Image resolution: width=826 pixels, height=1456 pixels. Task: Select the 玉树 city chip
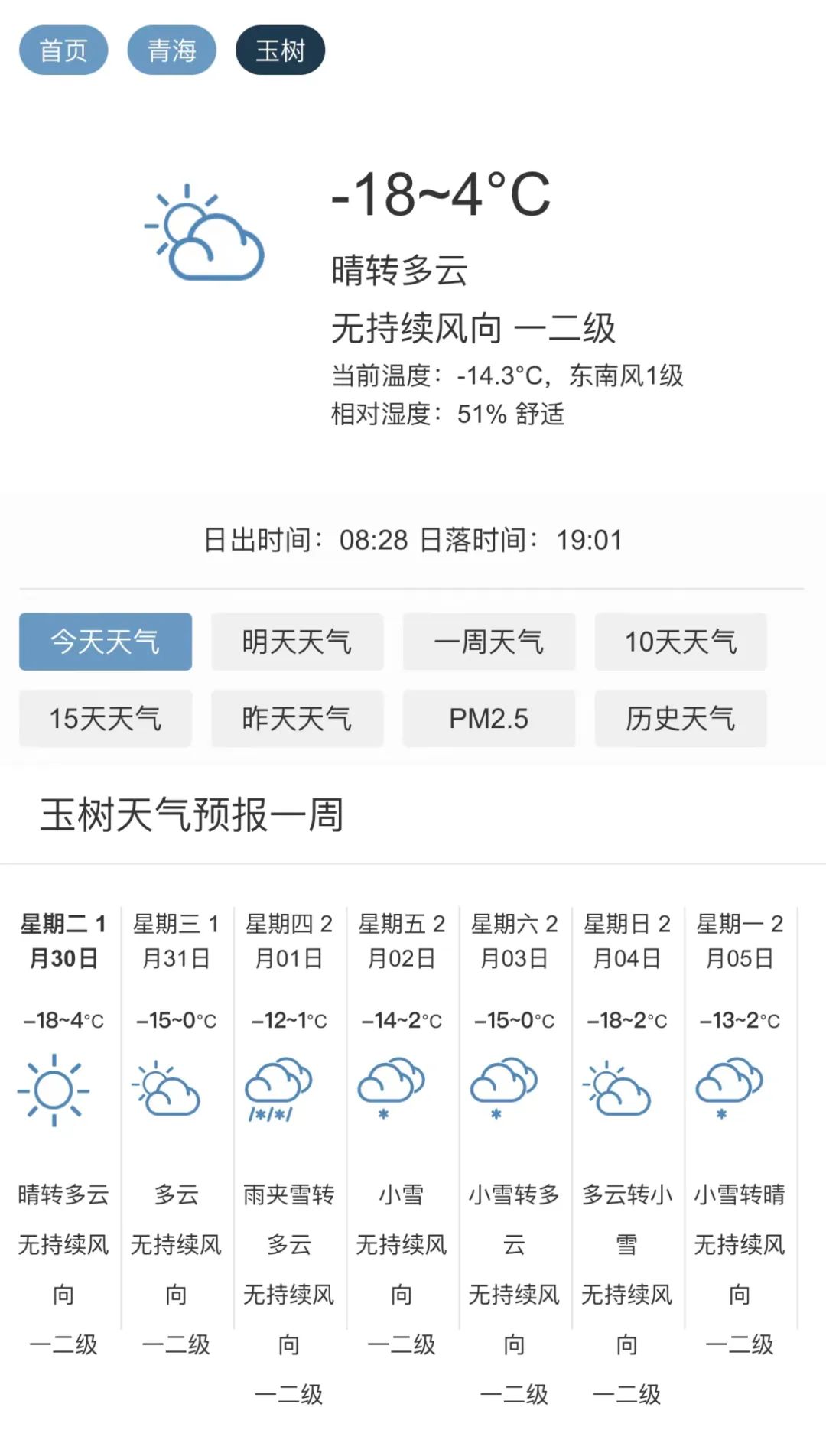point(280,50)
